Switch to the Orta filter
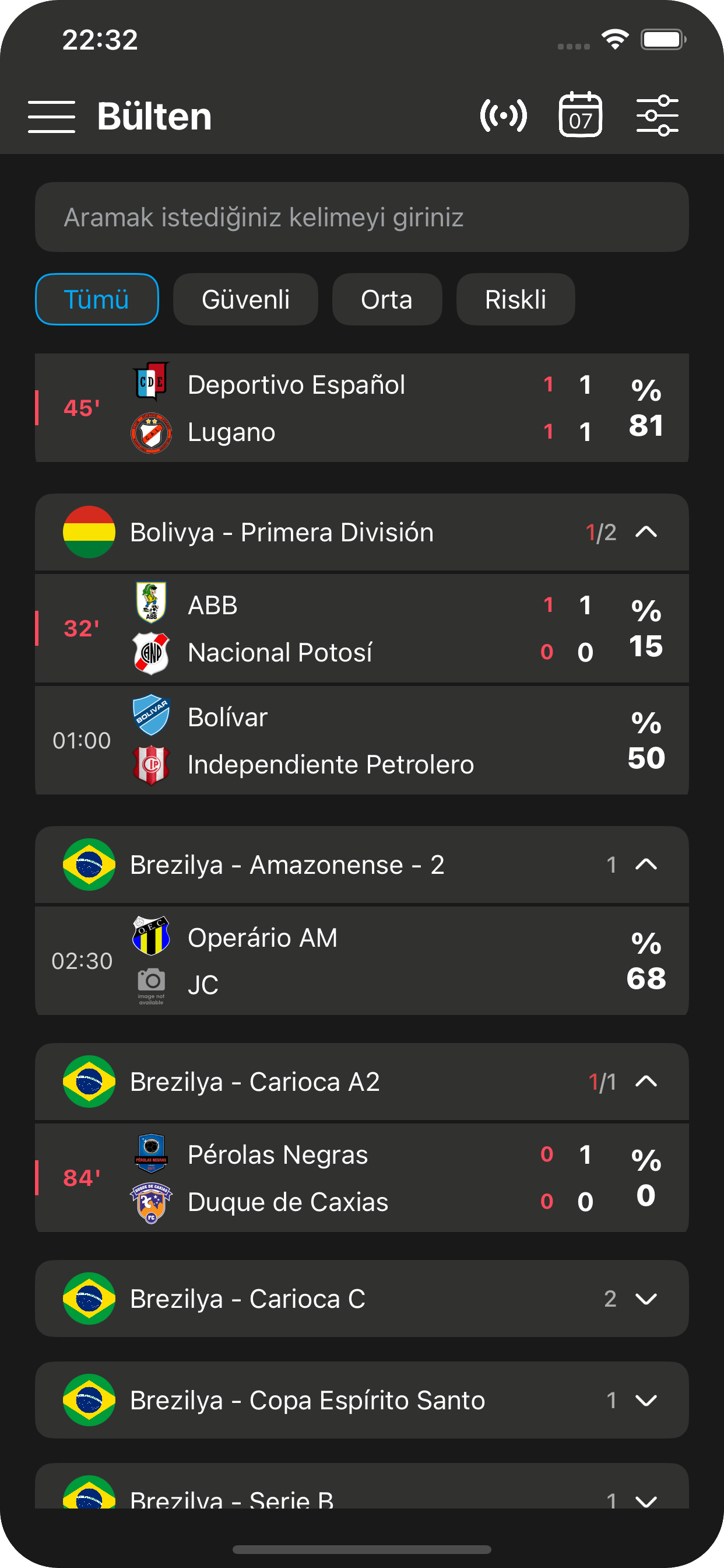 coord(386,299)
